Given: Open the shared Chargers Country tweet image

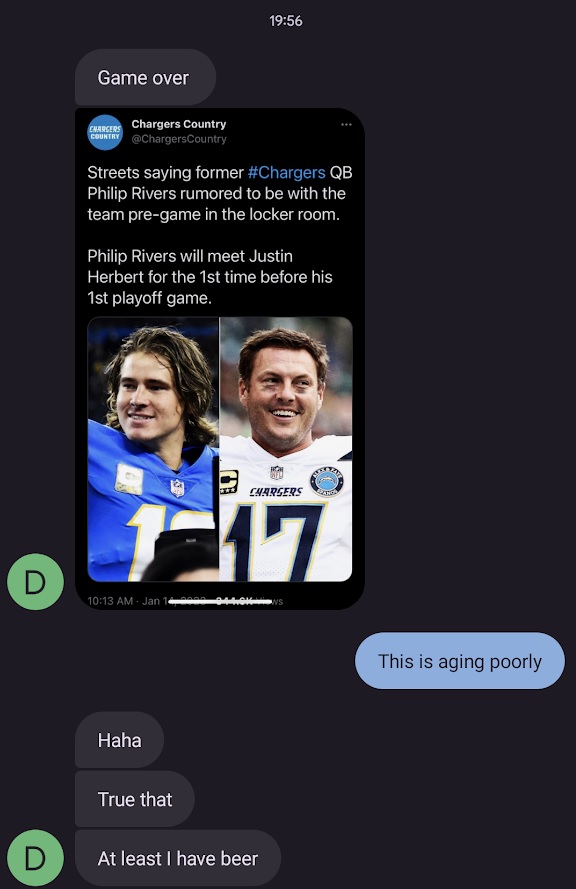Looking at the screenshot, I should pyautogui.click(x=219, y=359).
